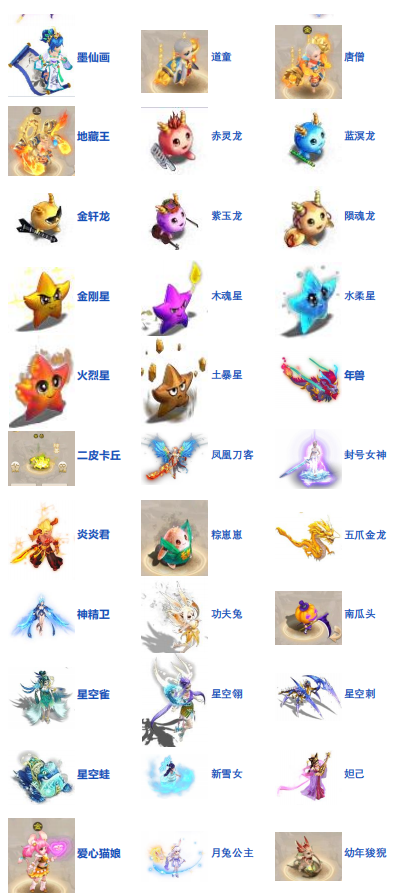Select the 地藏王 link
This screenshot has width=399, height=893.
pyautogui.click(x=93, y=137)
